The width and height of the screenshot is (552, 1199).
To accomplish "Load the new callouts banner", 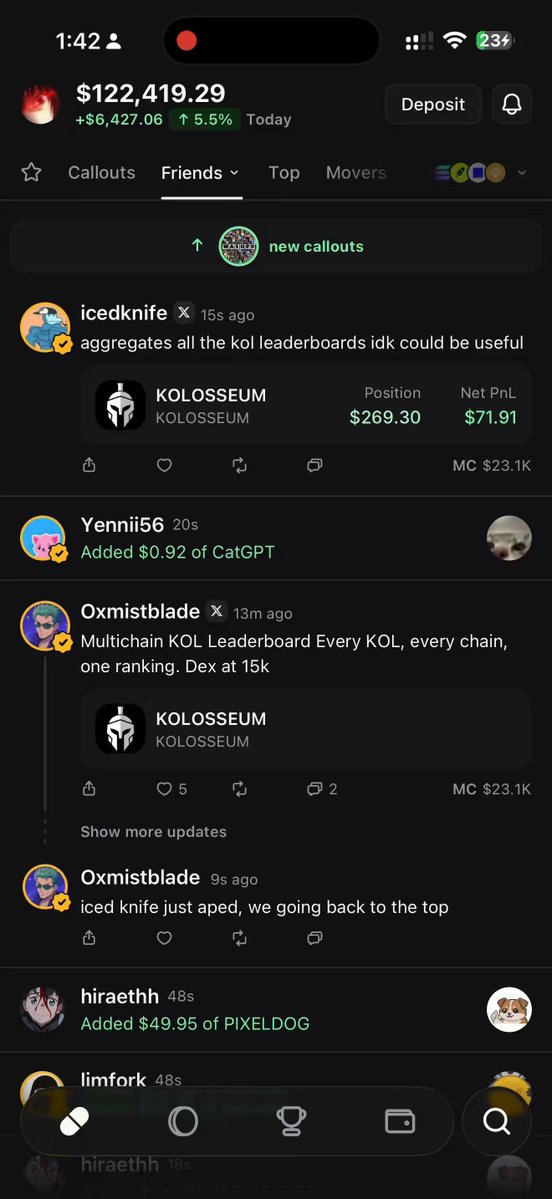I will point(276,246).
